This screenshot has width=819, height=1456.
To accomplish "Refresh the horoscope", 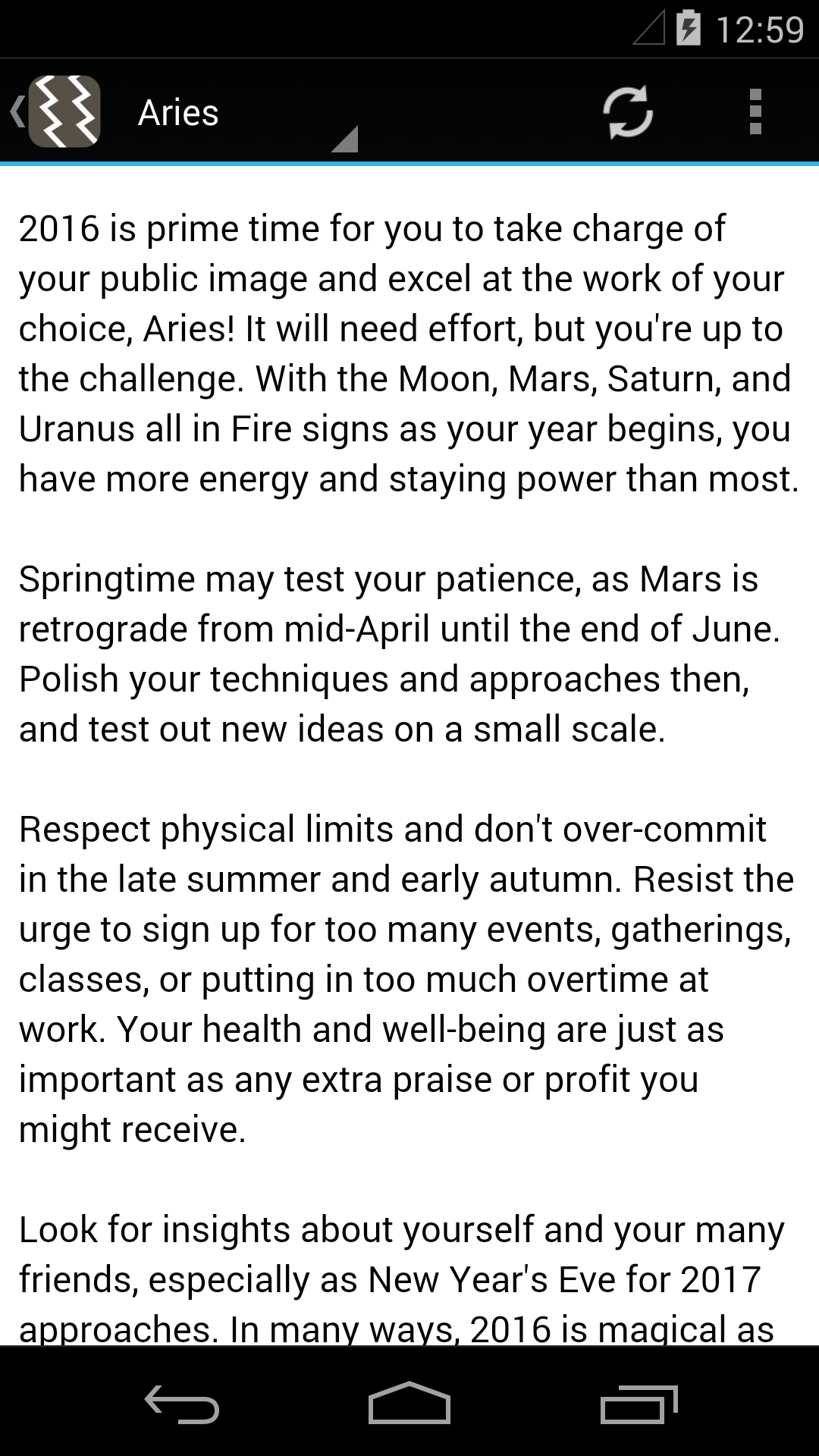I will [627, 112].
